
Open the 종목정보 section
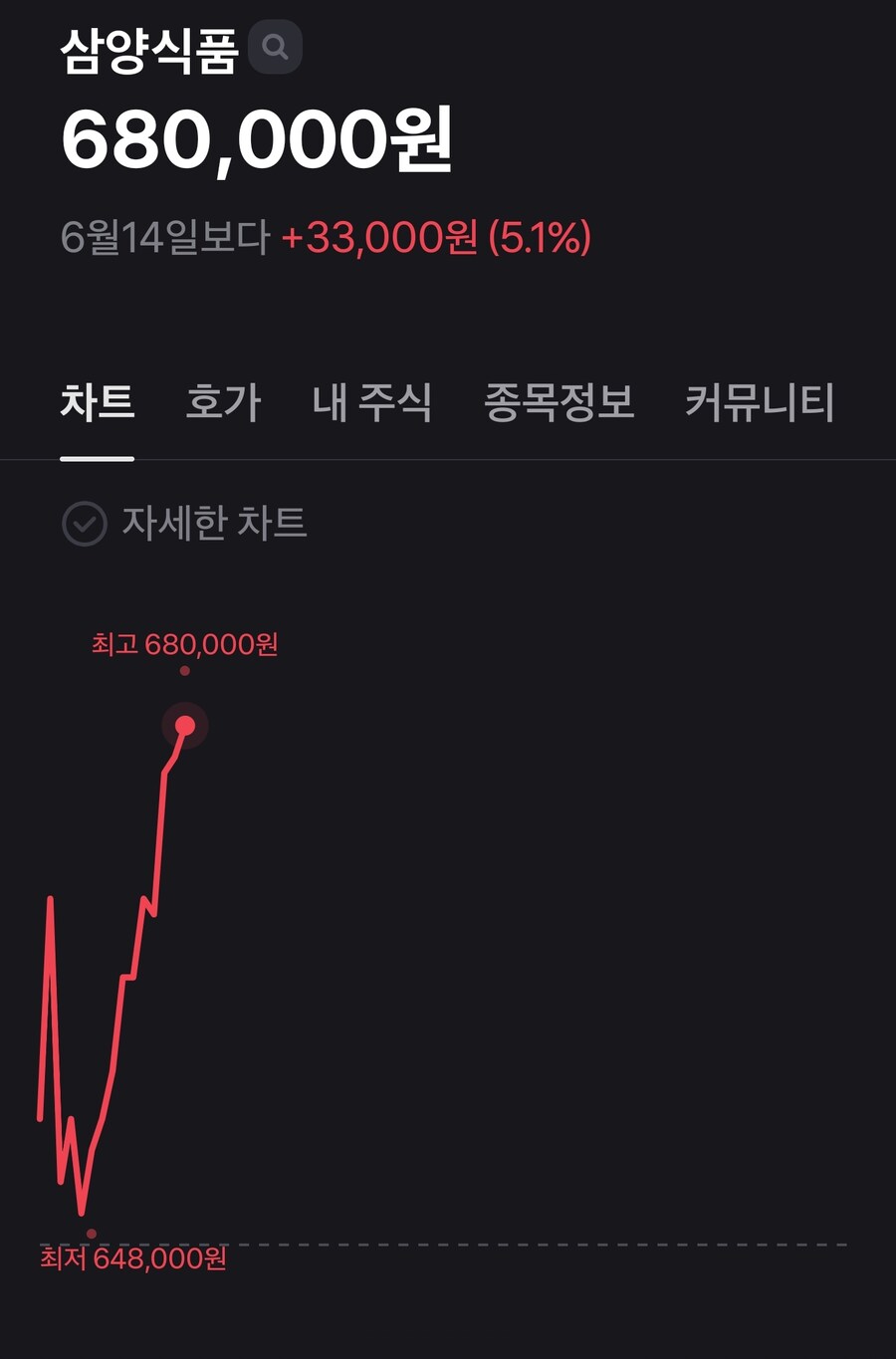coord(559,402)
